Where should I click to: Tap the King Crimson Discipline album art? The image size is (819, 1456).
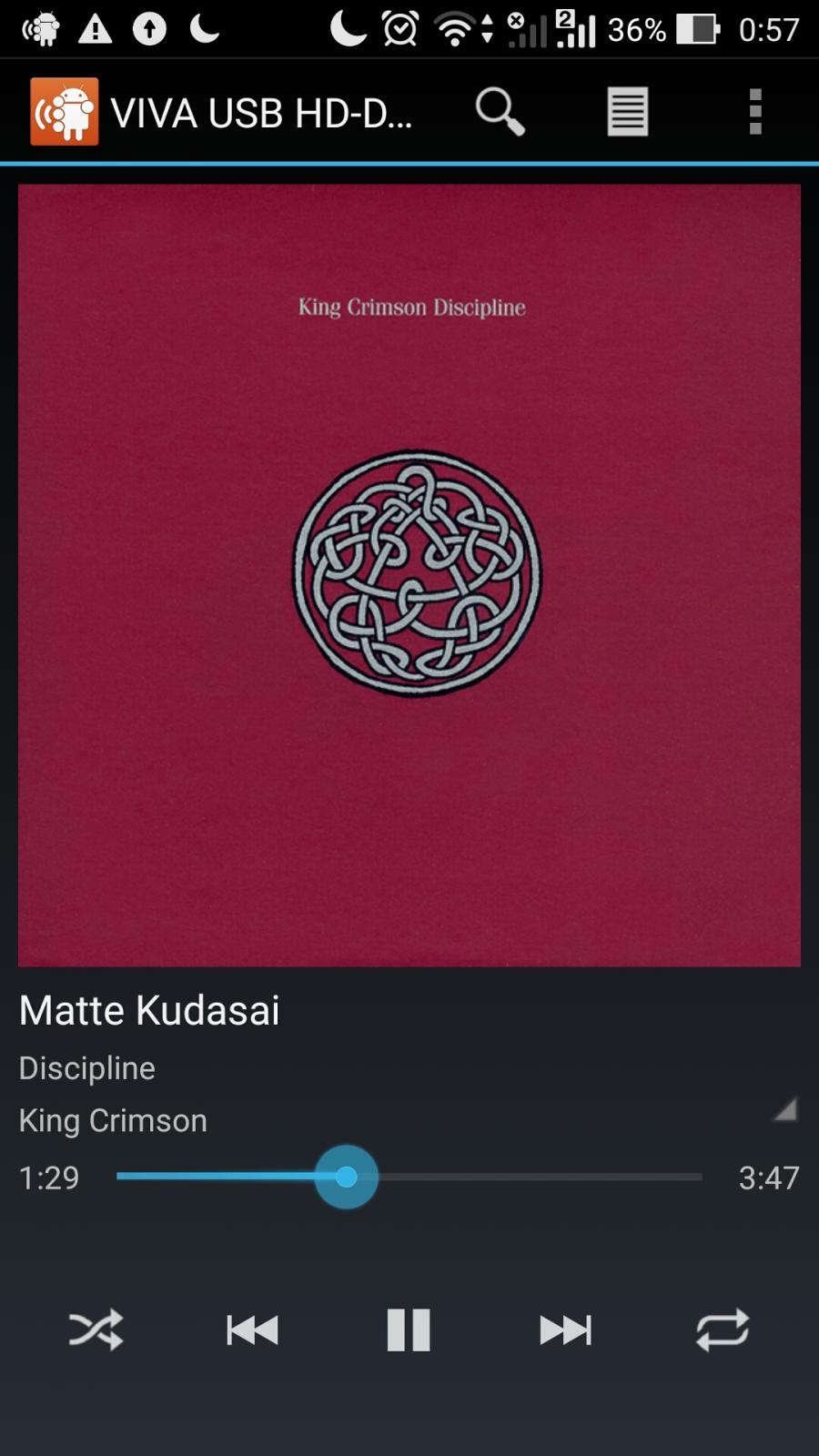(x=409, y=575)
